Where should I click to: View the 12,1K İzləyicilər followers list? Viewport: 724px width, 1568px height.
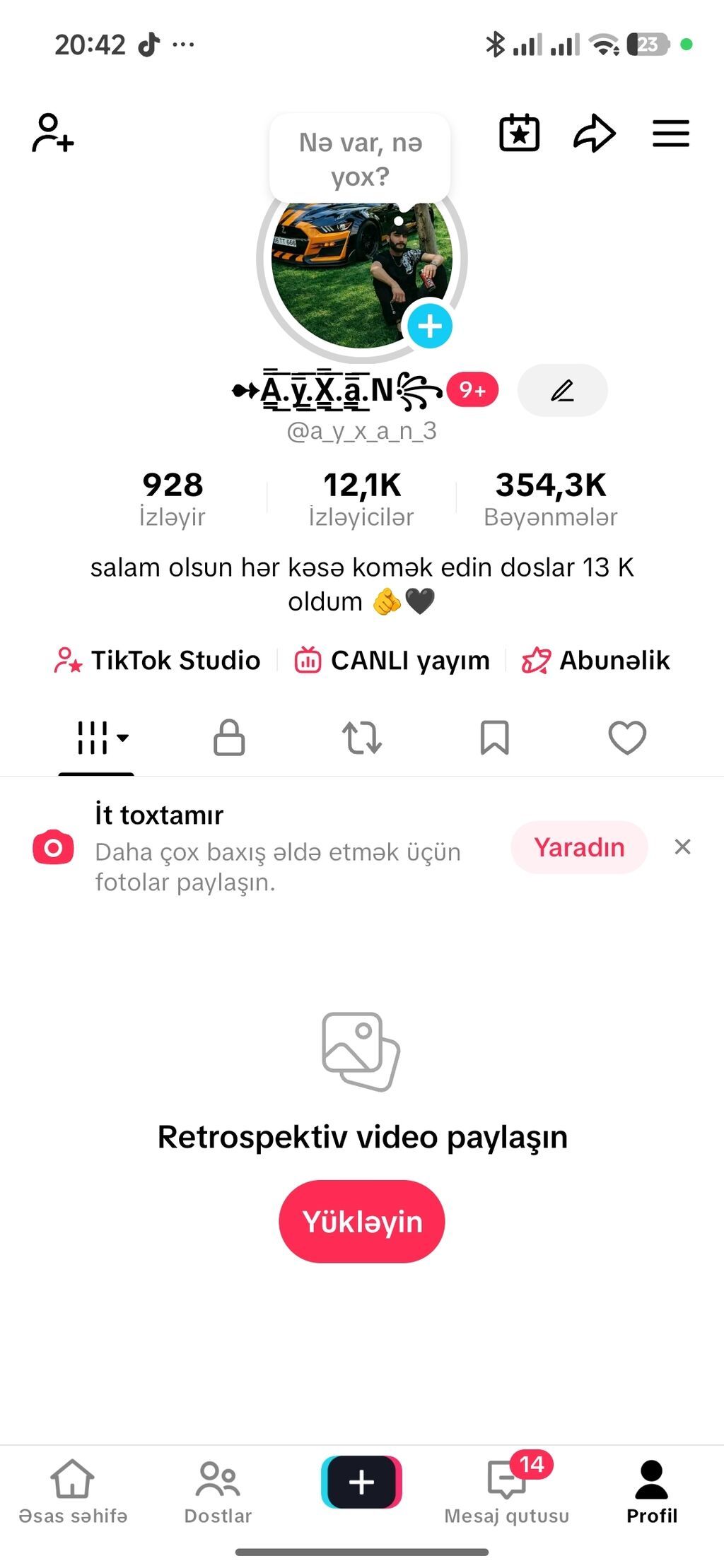[x=361, y=499]
